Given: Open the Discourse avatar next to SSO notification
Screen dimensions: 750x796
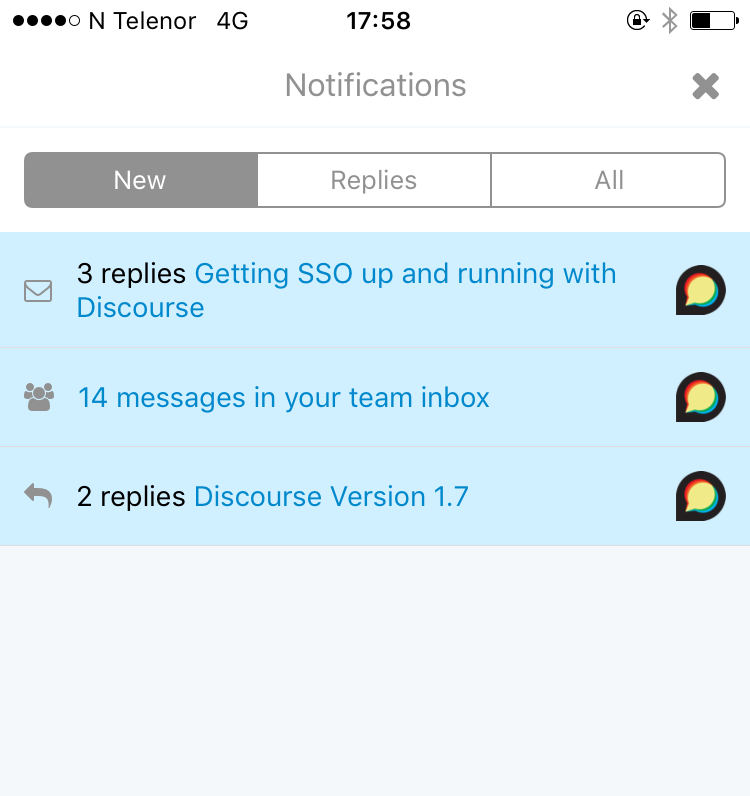Looking at the screenshot, I should coord(701,291).
